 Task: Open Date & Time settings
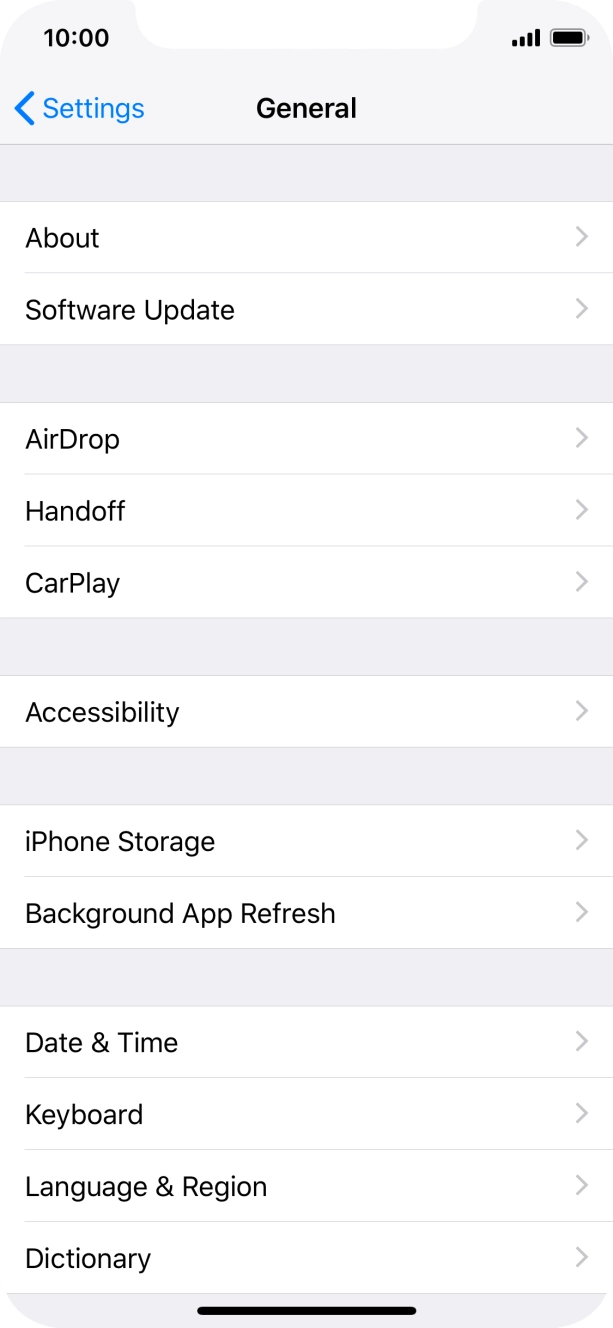306,1043
